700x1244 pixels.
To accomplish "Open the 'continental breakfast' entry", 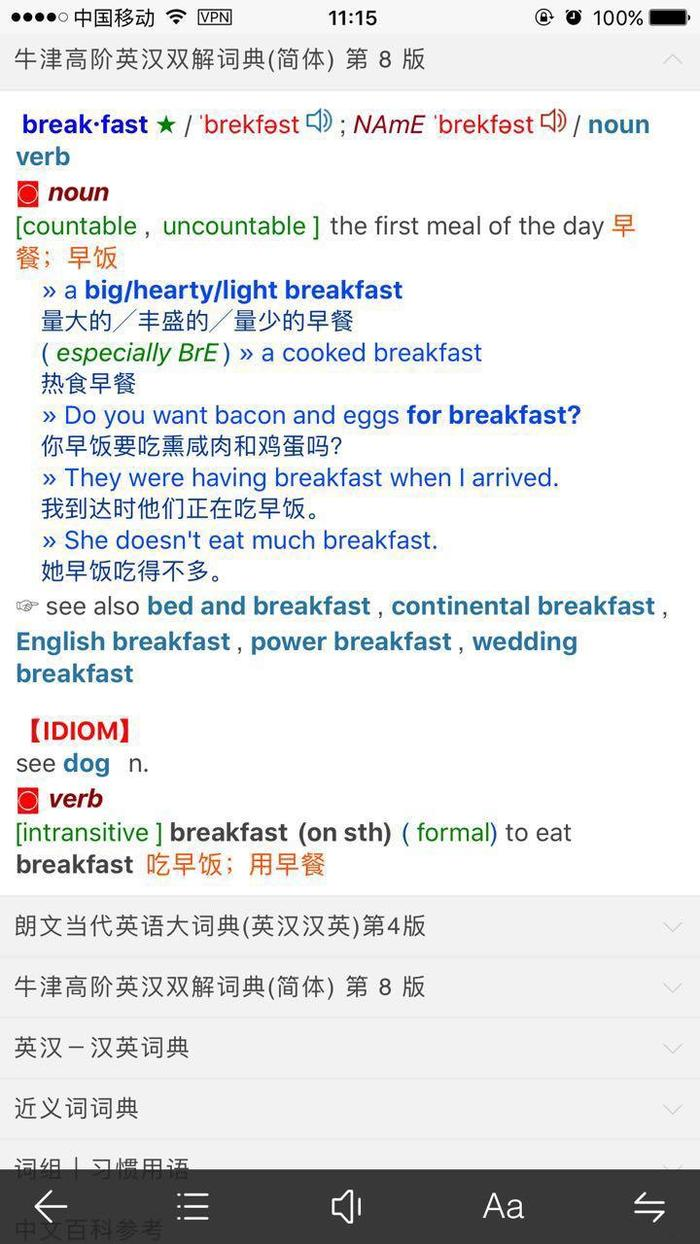I will [x=523, y=606].
